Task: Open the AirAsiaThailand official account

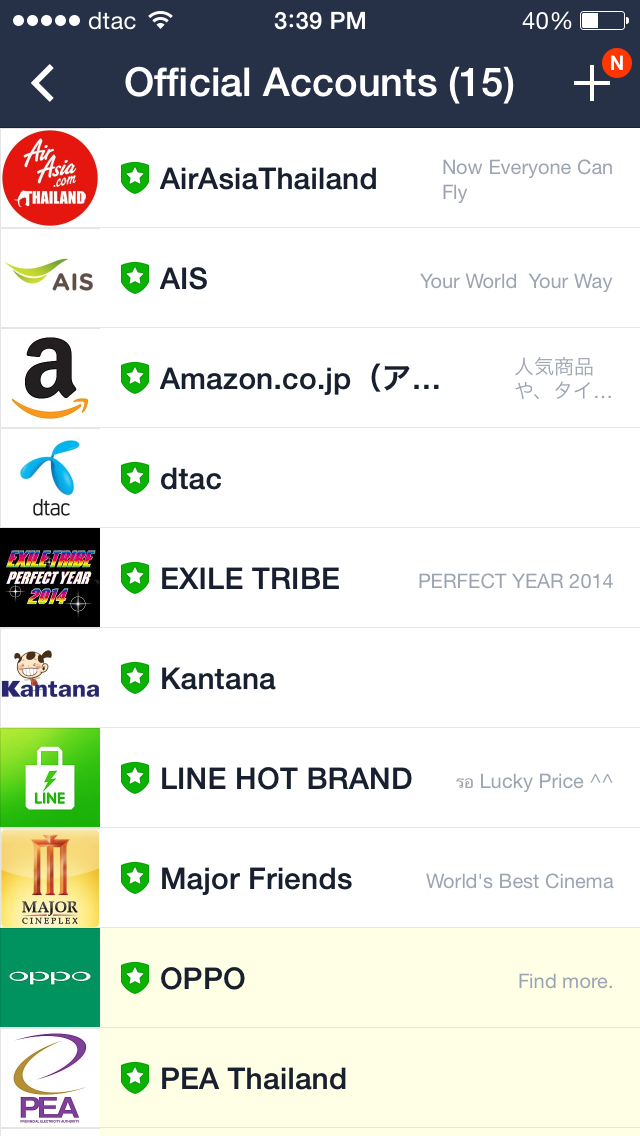Action: pyautogui.click(x=268, y=179)
